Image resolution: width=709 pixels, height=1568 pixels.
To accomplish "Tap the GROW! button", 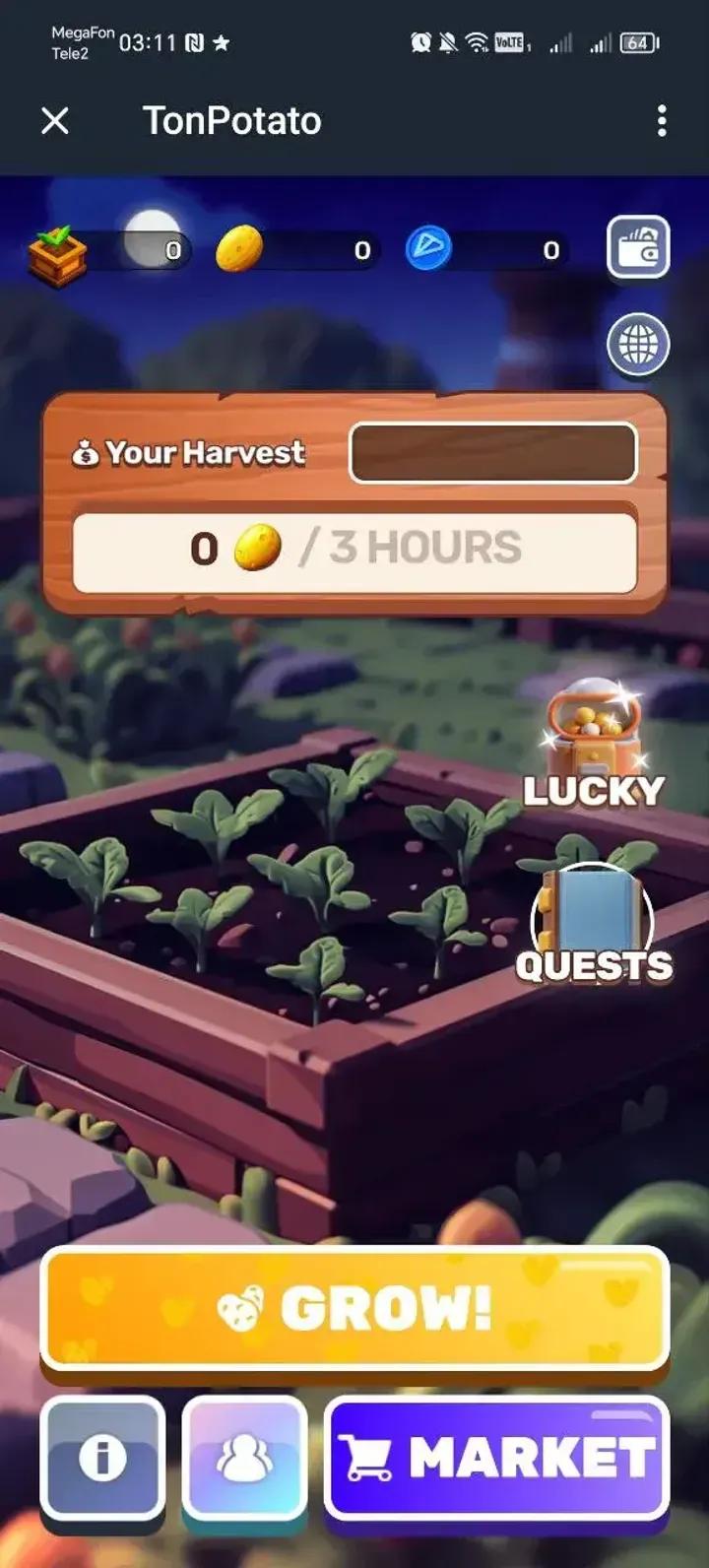I will pos(354,1309).
